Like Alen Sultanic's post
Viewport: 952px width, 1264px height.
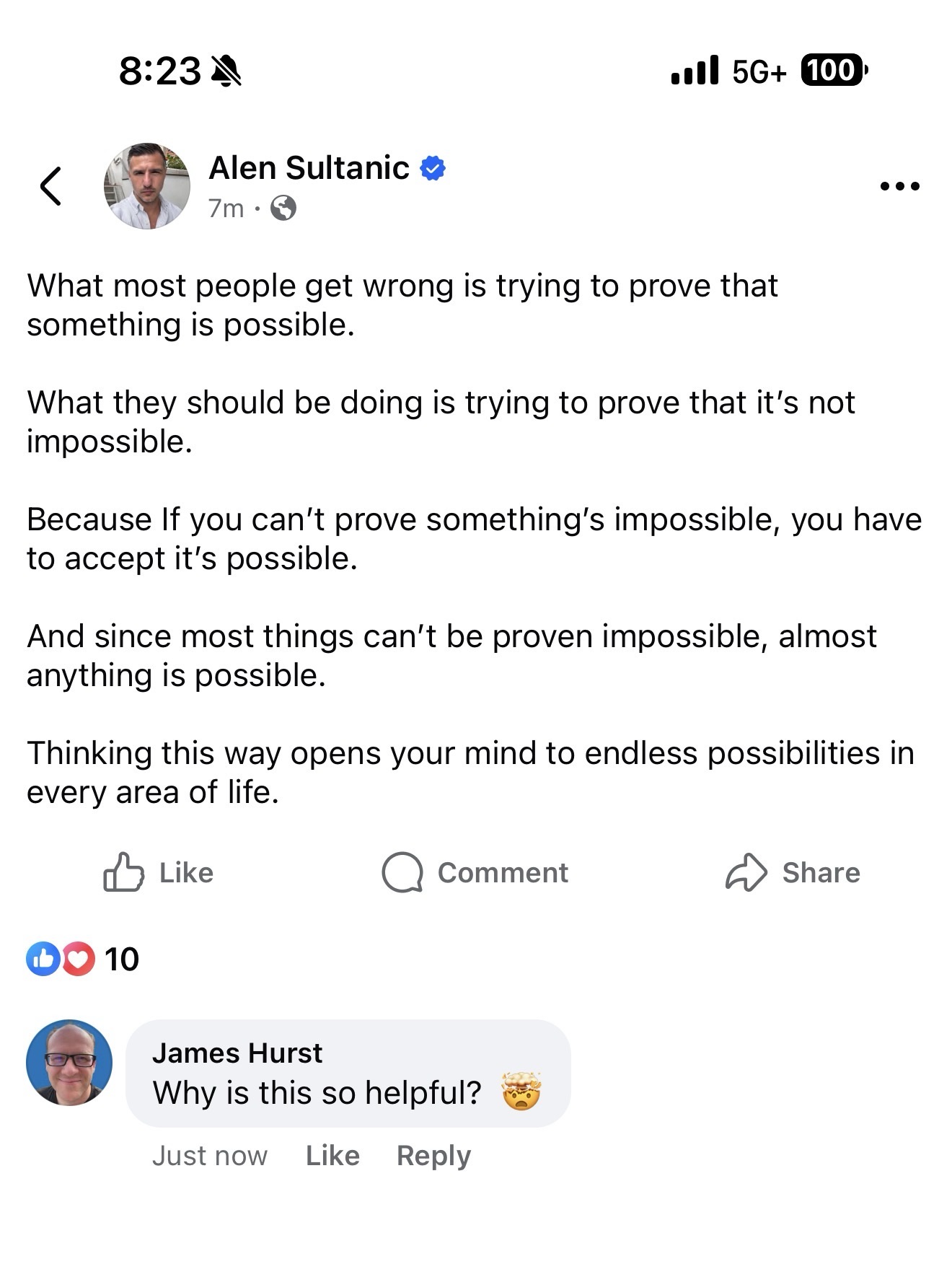point(159,872)
